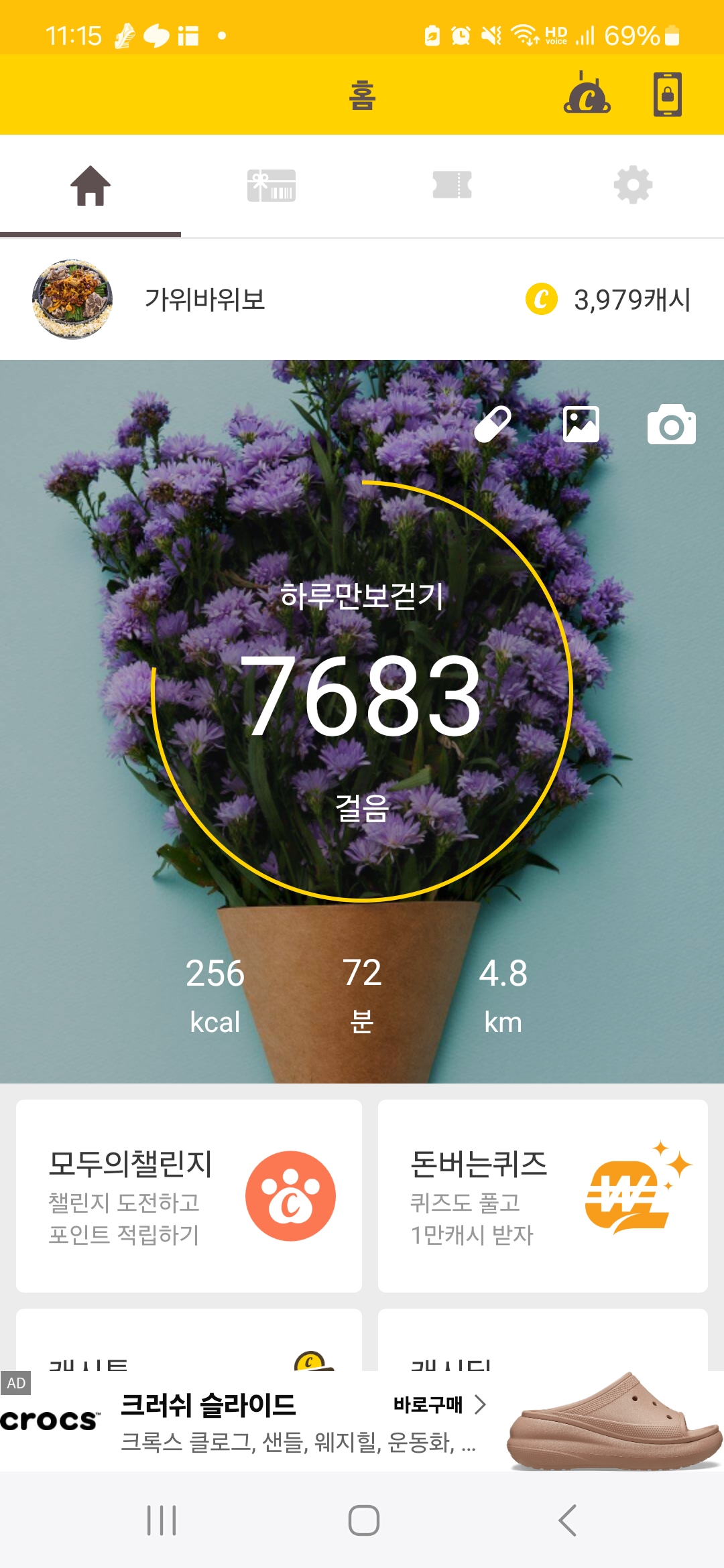Go back with the system back button
Image resolution: width=724 pixels, height=1568 pixels.
pyautogui.click(x=567, y=1520)
